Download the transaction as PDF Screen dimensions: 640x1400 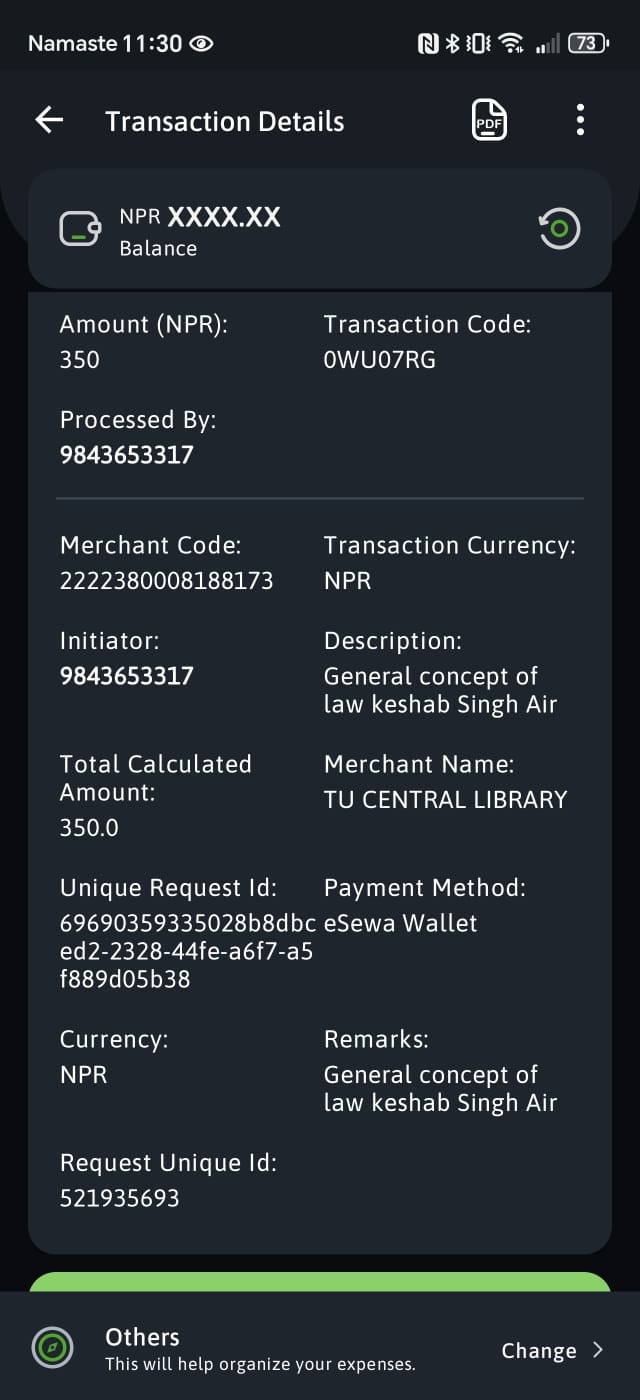(x=489, y=121)
